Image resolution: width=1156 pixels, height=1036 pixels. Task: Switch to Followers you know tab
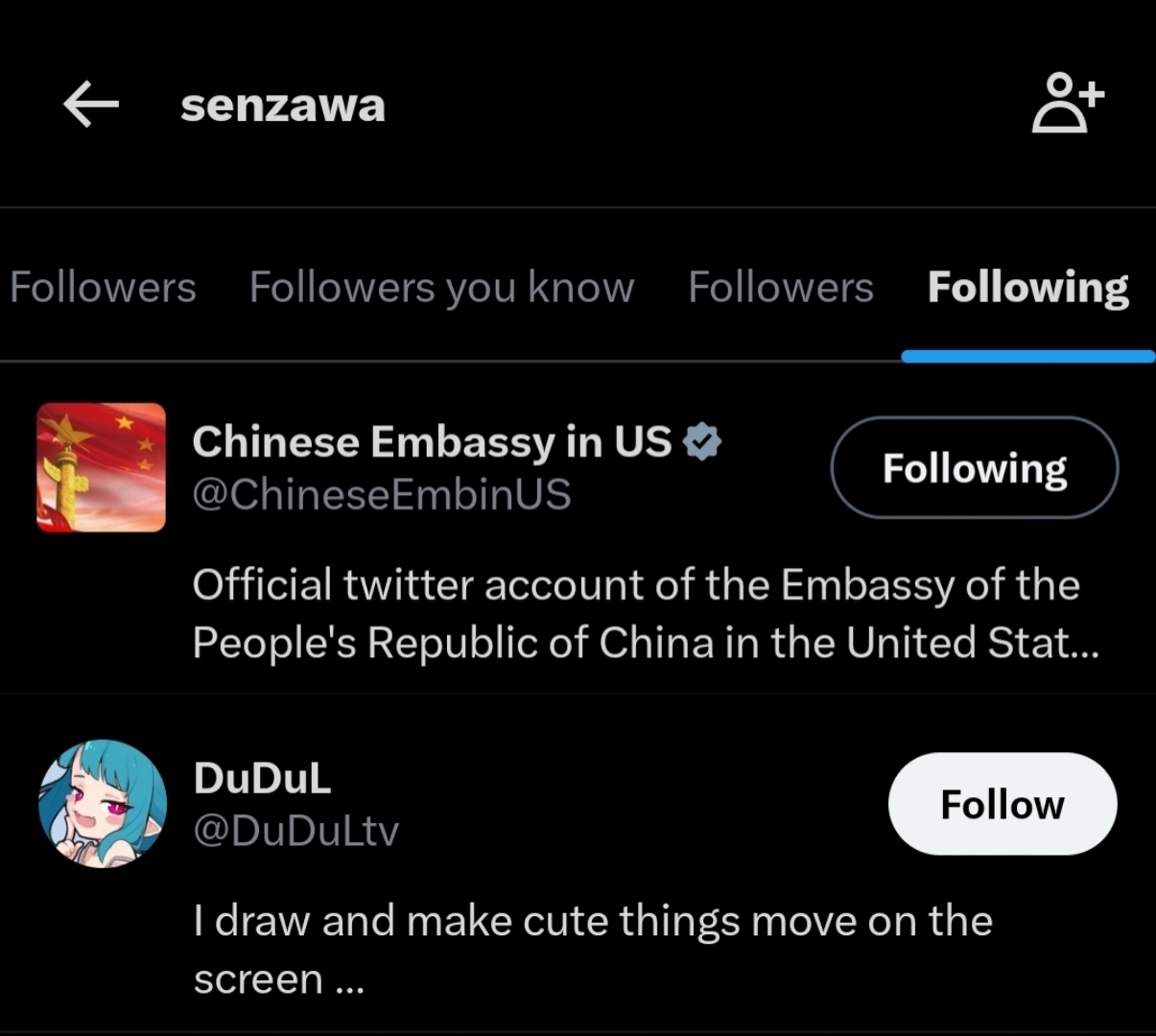click(441, 287)
